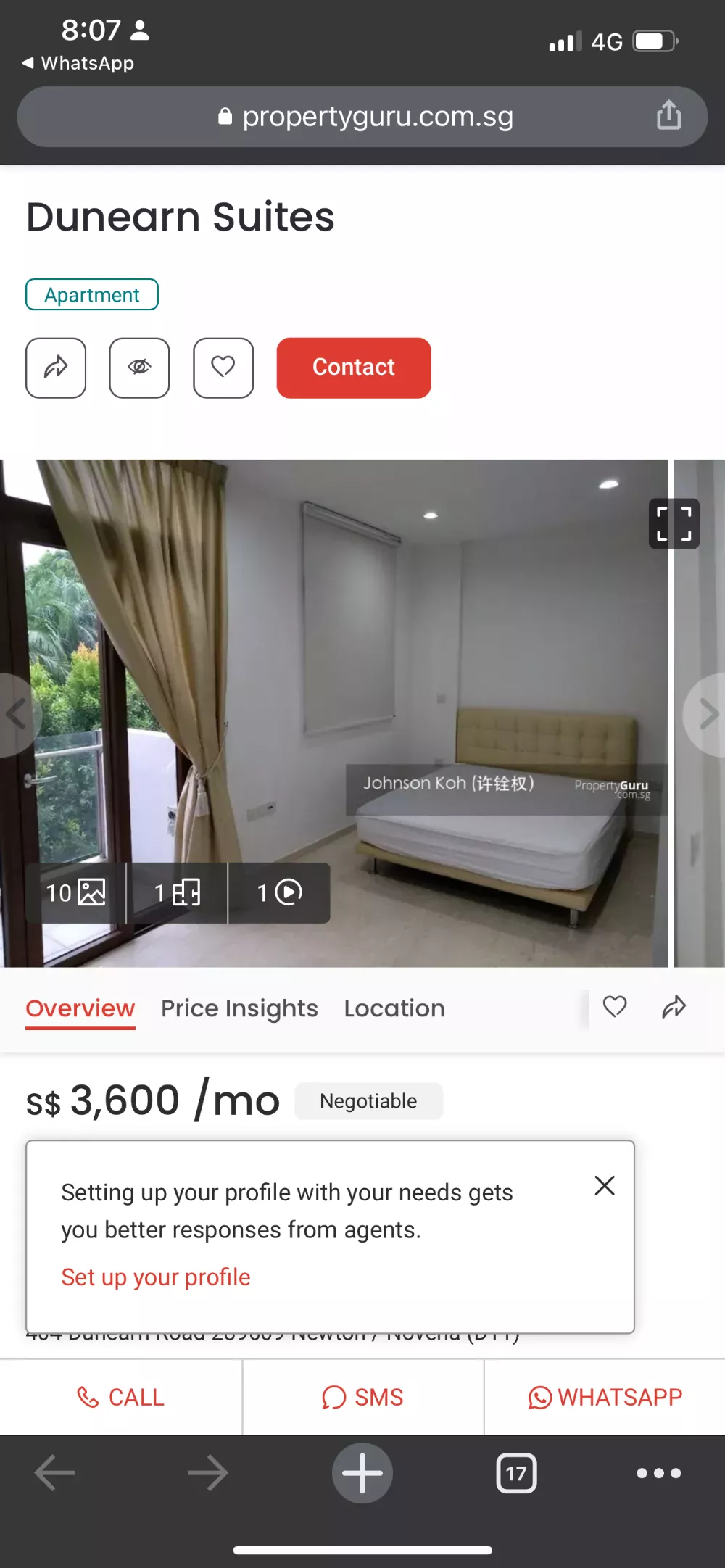Go to previous listing photo
Viewport: 725px width, 1568px height.
pyautogui.click(x=17, y=715)
